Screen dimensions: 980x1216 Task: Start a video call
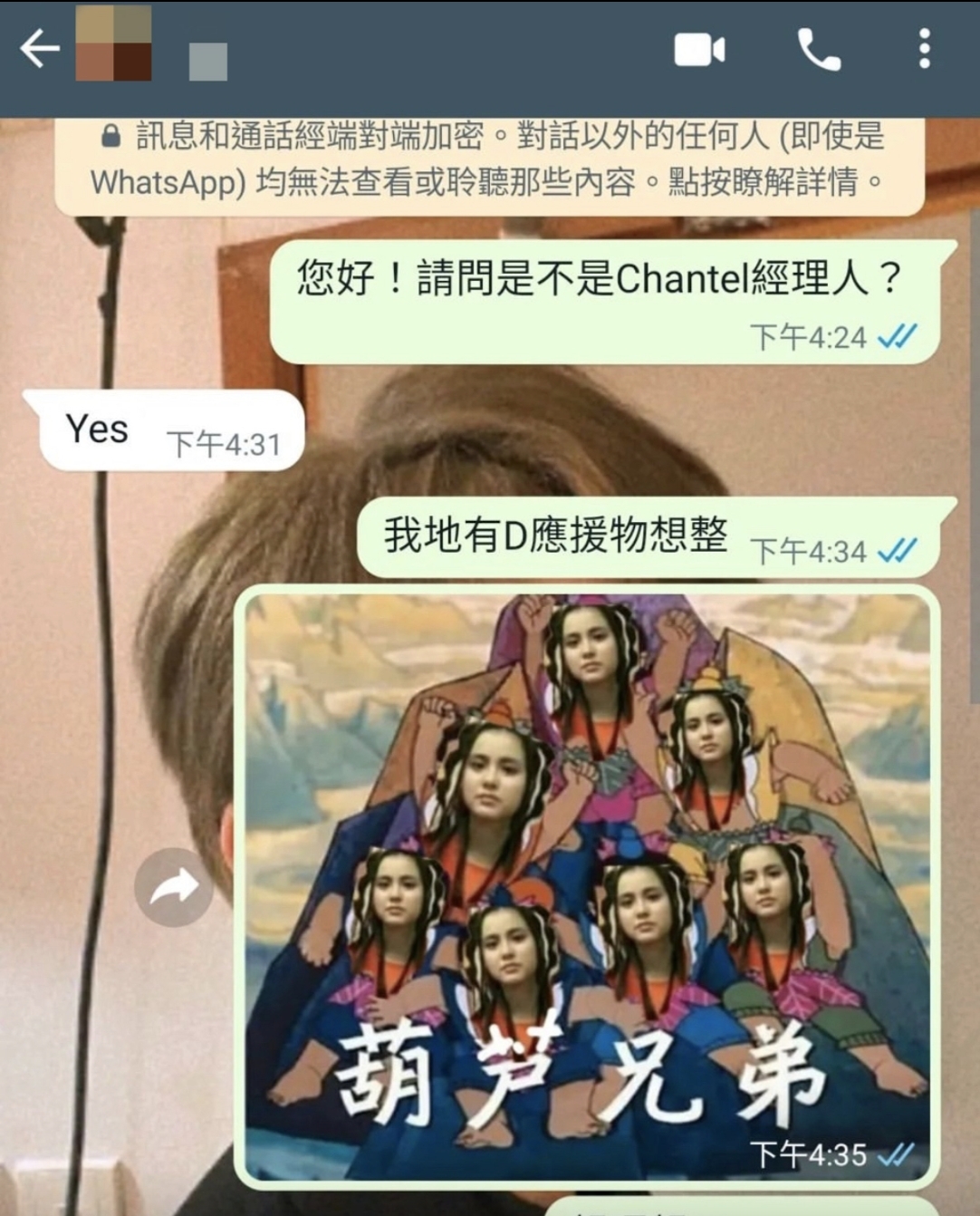pyautogui.click(x=699, y=50)
